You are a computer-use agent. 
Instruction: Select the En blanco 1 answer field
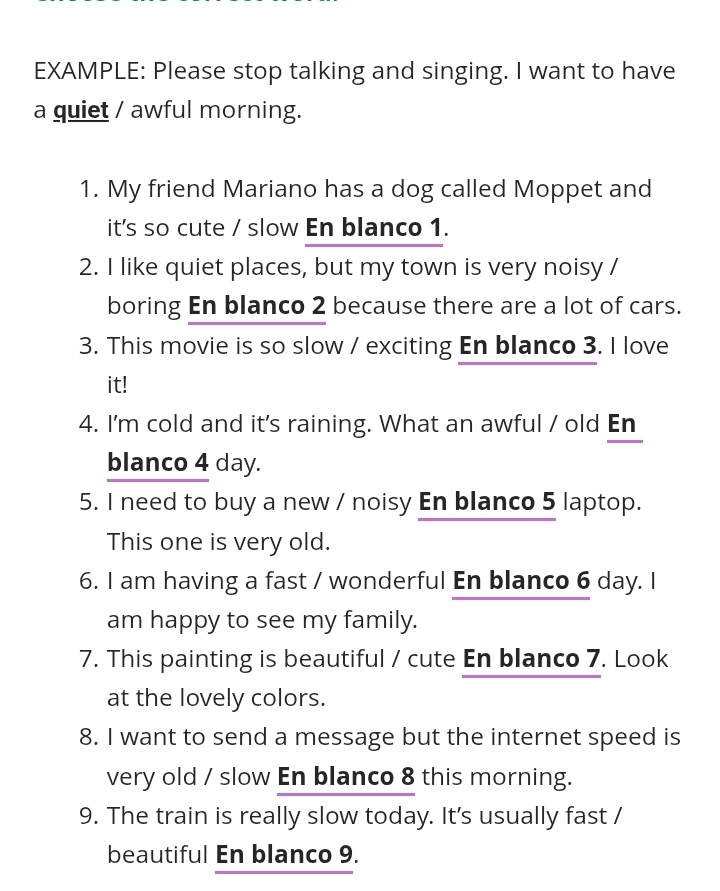point(373,228)
